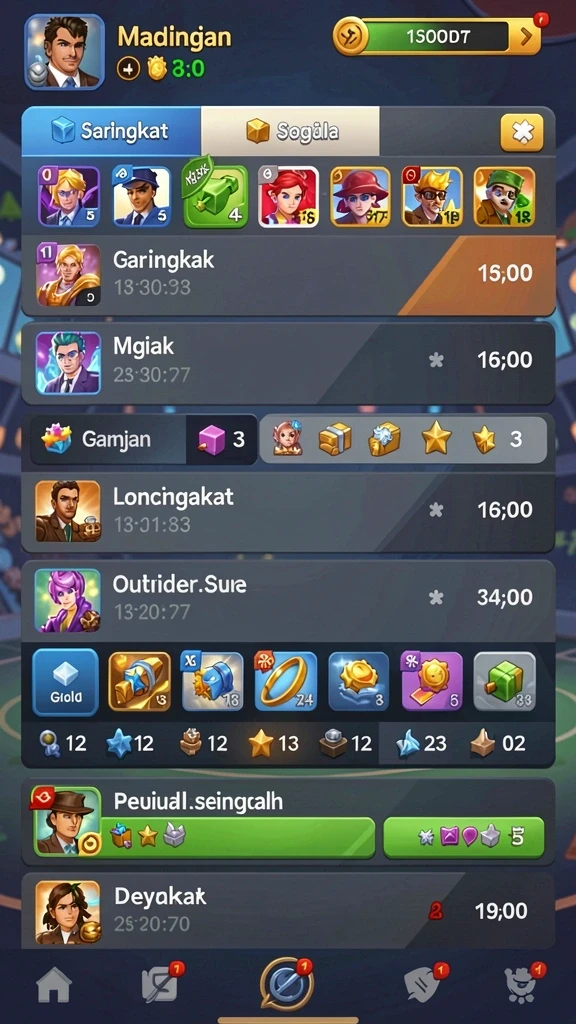Select the blue Giold item tile
The width and height of the screenshot is (576, 1024).
[66, 682]
